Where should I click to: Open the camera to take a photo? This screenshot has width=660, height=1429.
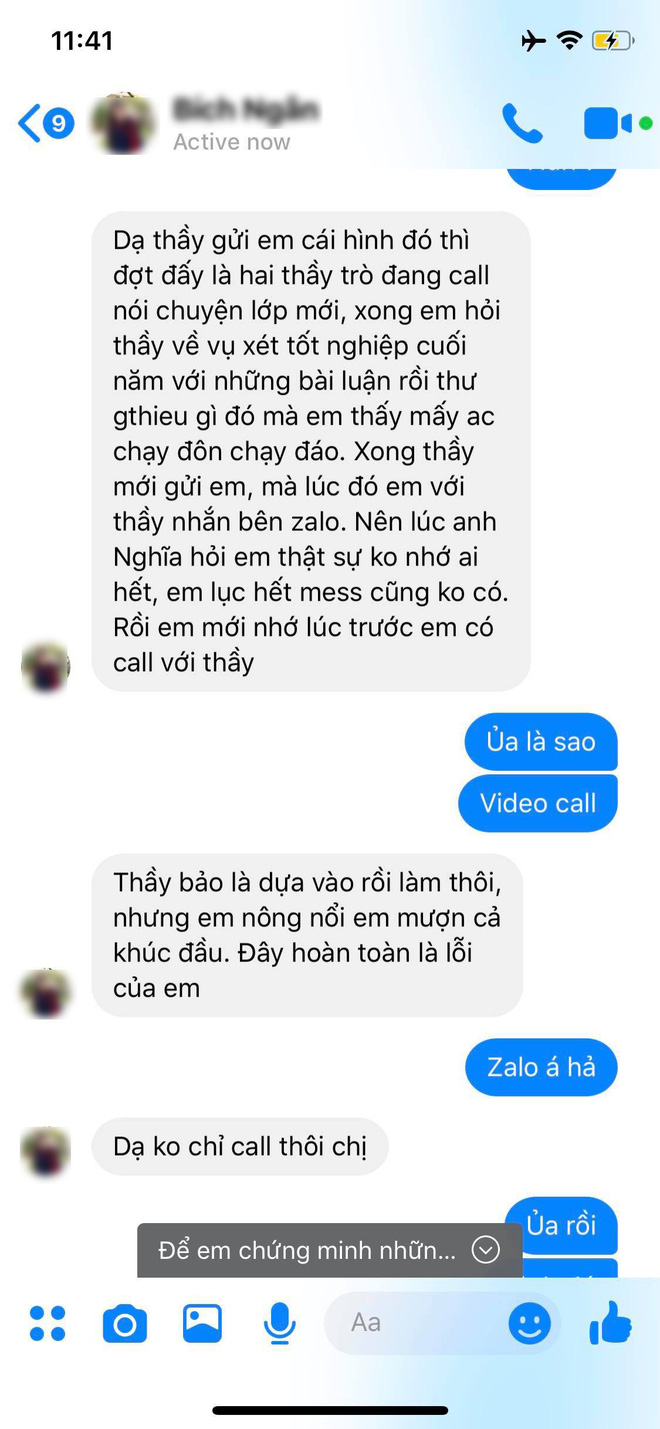pyautogui.click(x=125, y=1323)
